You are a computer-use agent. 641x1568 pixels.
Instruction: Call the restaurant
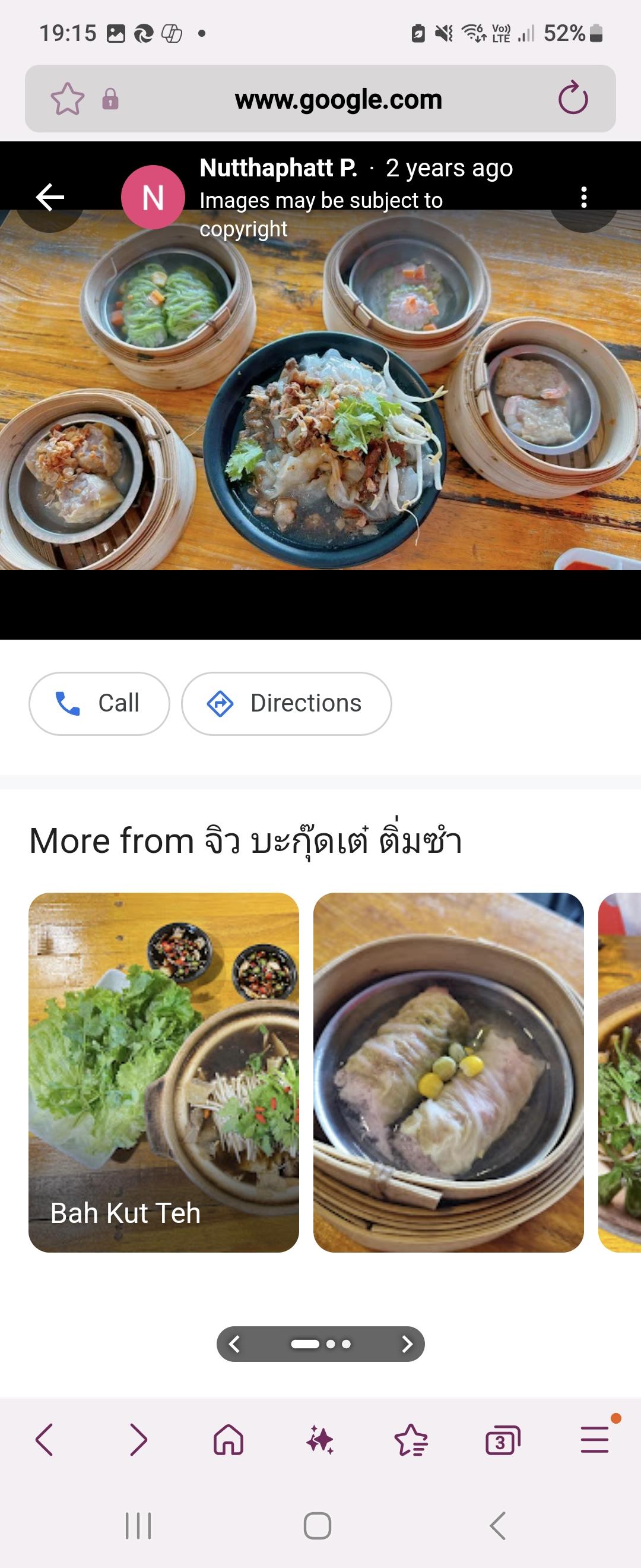tap(99, 703)
